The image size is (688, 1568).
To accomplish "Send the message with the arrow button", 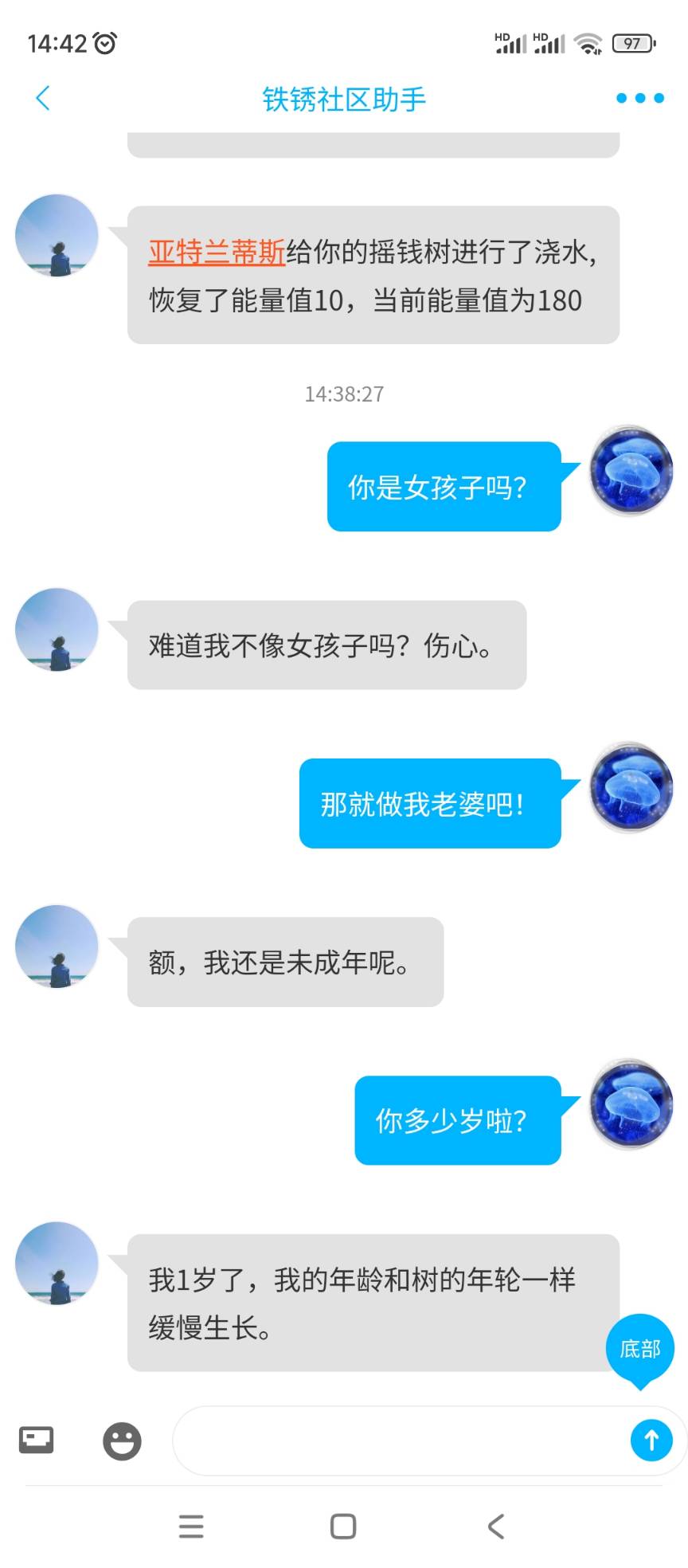I will pyautogui.click(x=651, y=1440).
